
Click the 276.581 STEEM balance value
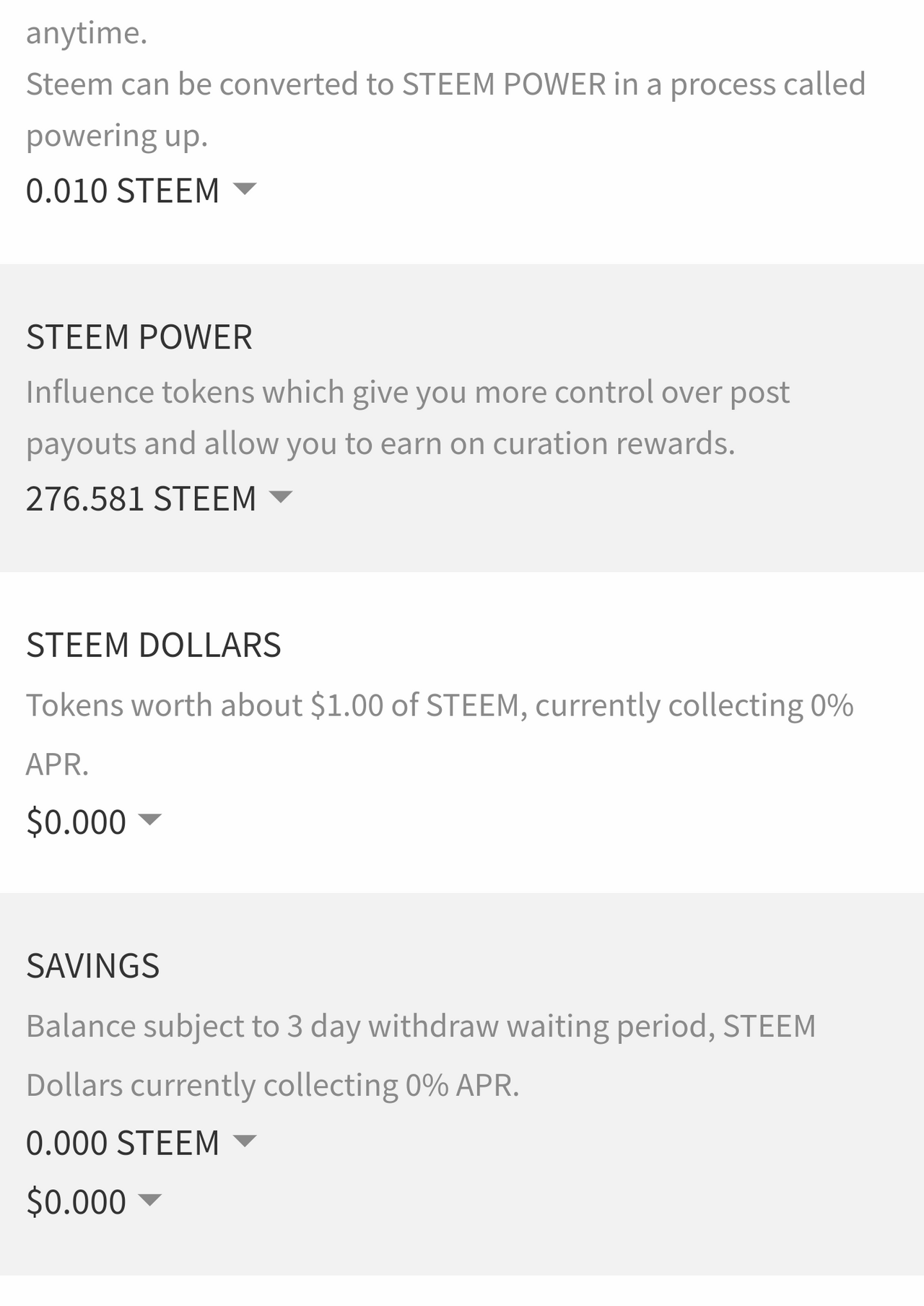[x=140, y=497]
